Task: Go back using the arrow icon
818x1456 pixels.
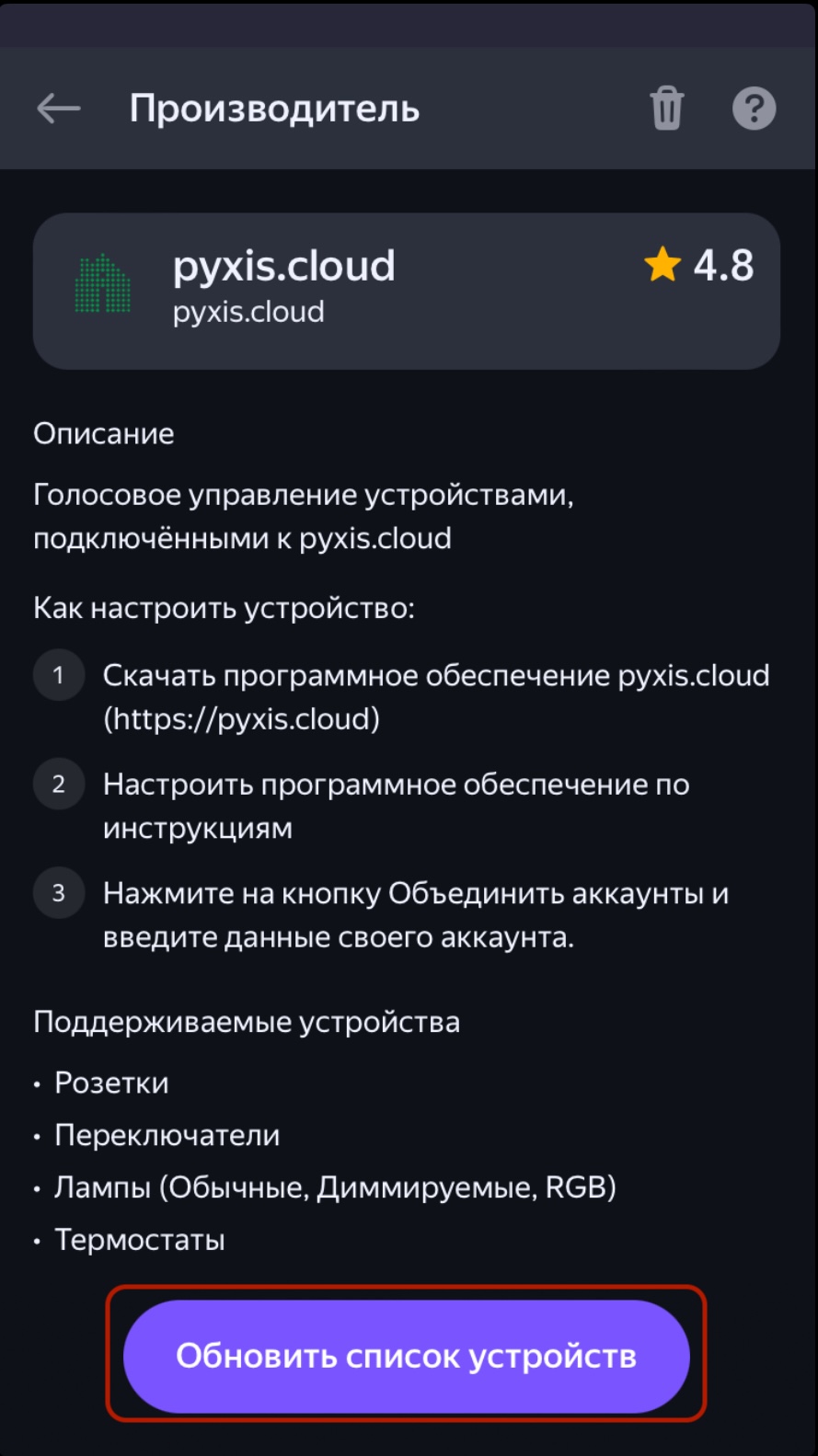Action: point(59,109)
